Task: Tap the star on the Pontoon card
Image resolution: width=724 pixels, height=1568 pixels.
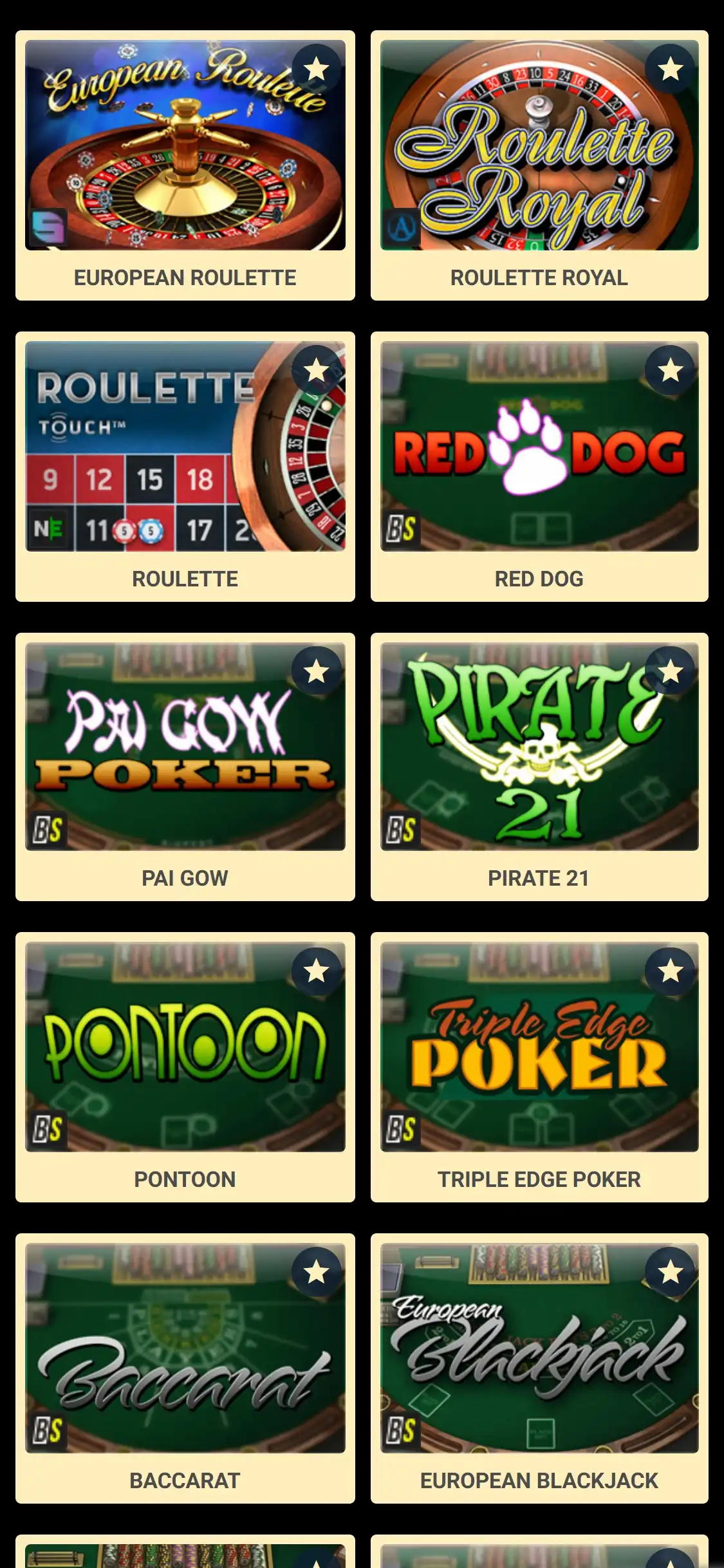Action: tap(316, 971)
